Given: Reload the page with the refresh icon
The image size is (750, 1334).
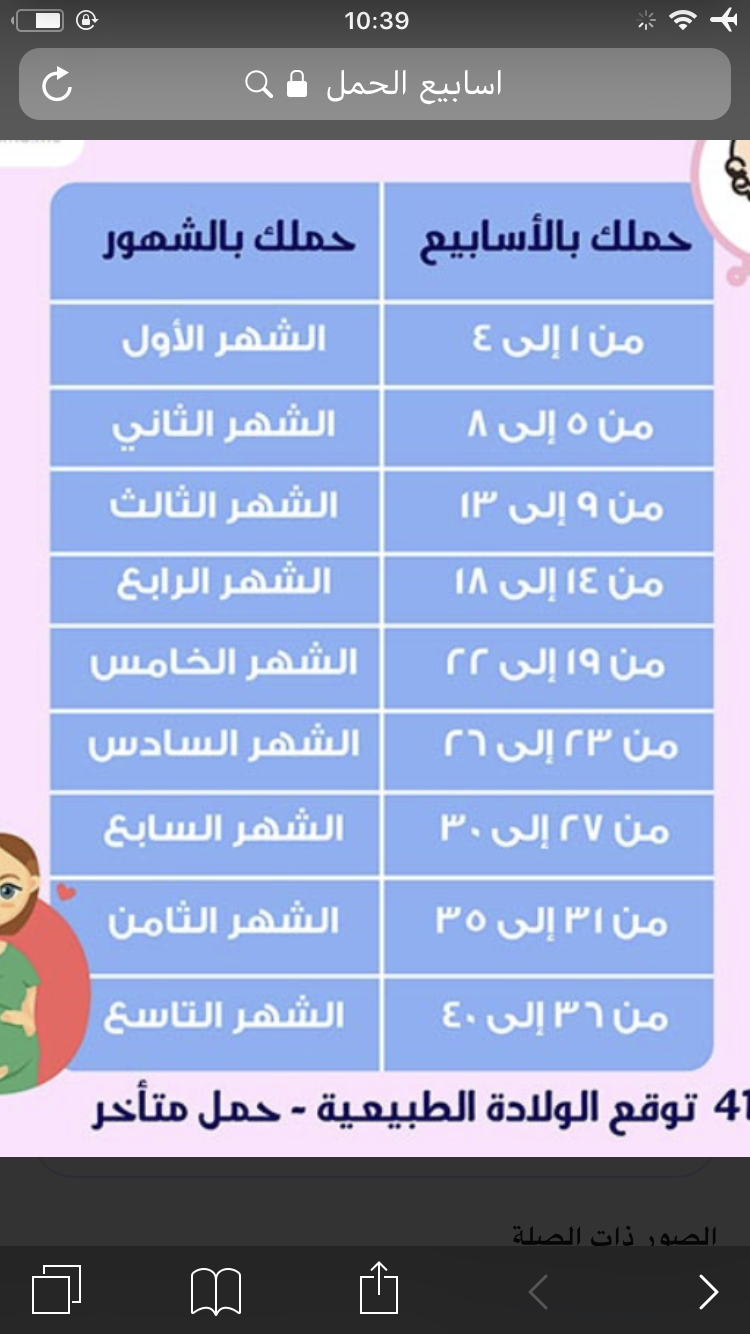Looking at the screenshot, I should [x=57, y=85].
